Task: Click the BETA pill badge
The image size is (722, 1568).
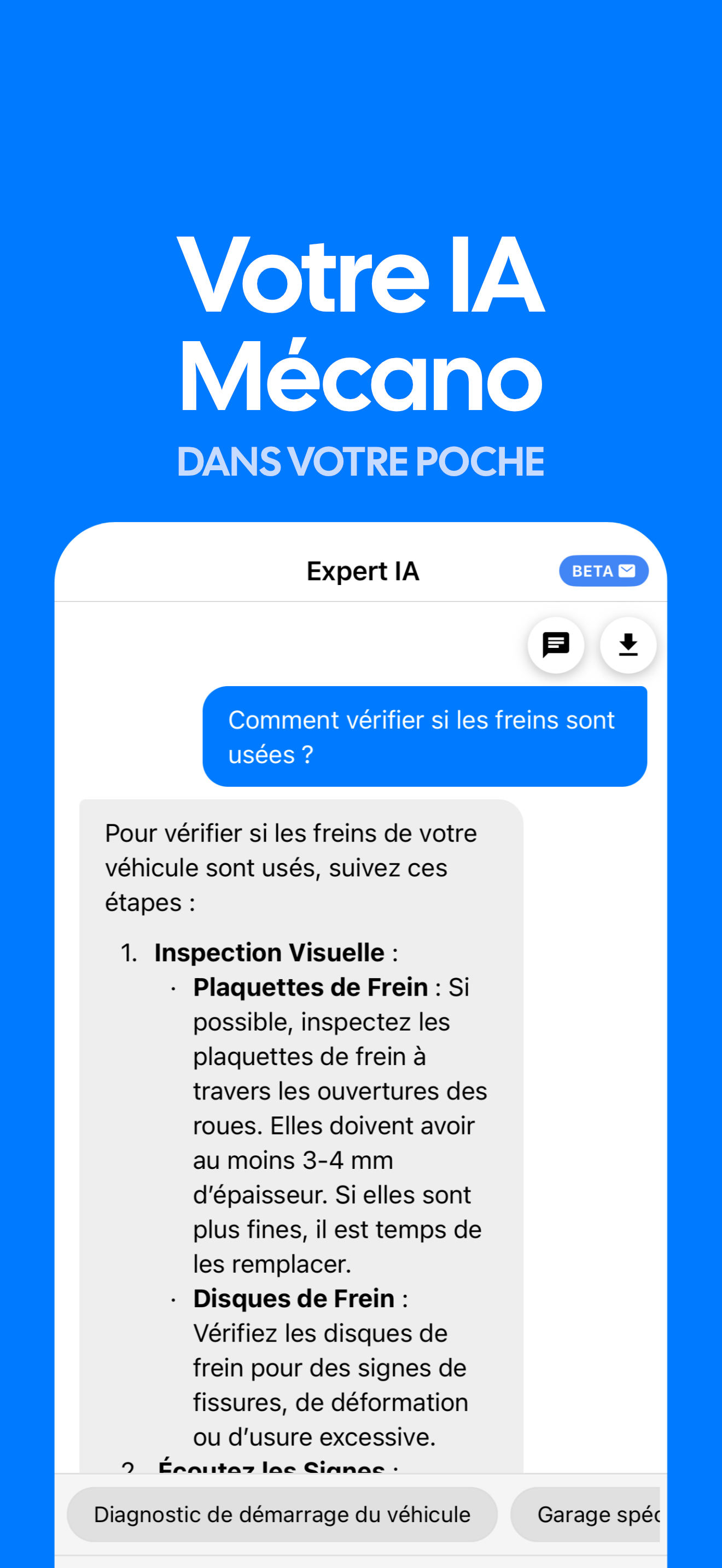Action: click(x=603, y=570)
